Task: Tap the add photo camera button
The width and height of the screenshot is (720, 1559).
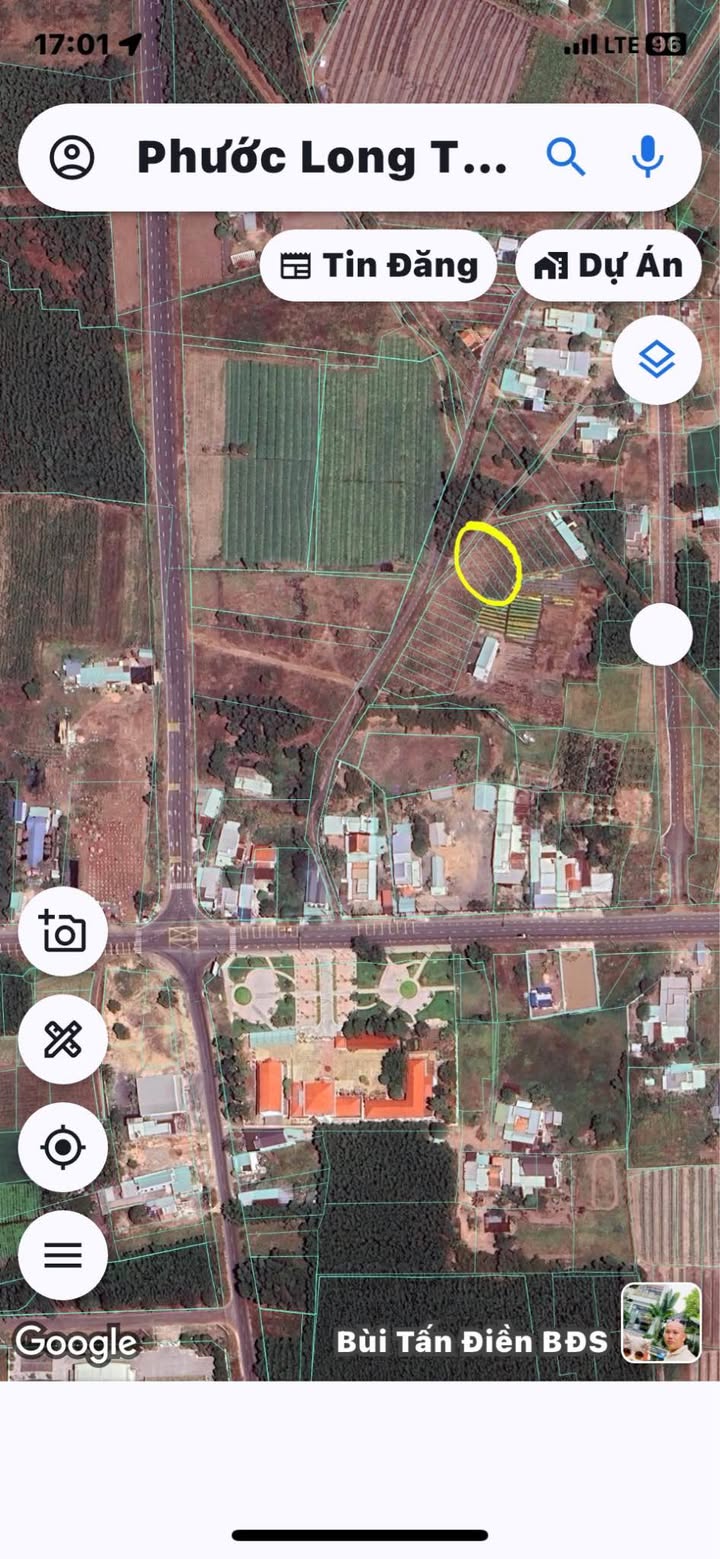Action: 63,932
